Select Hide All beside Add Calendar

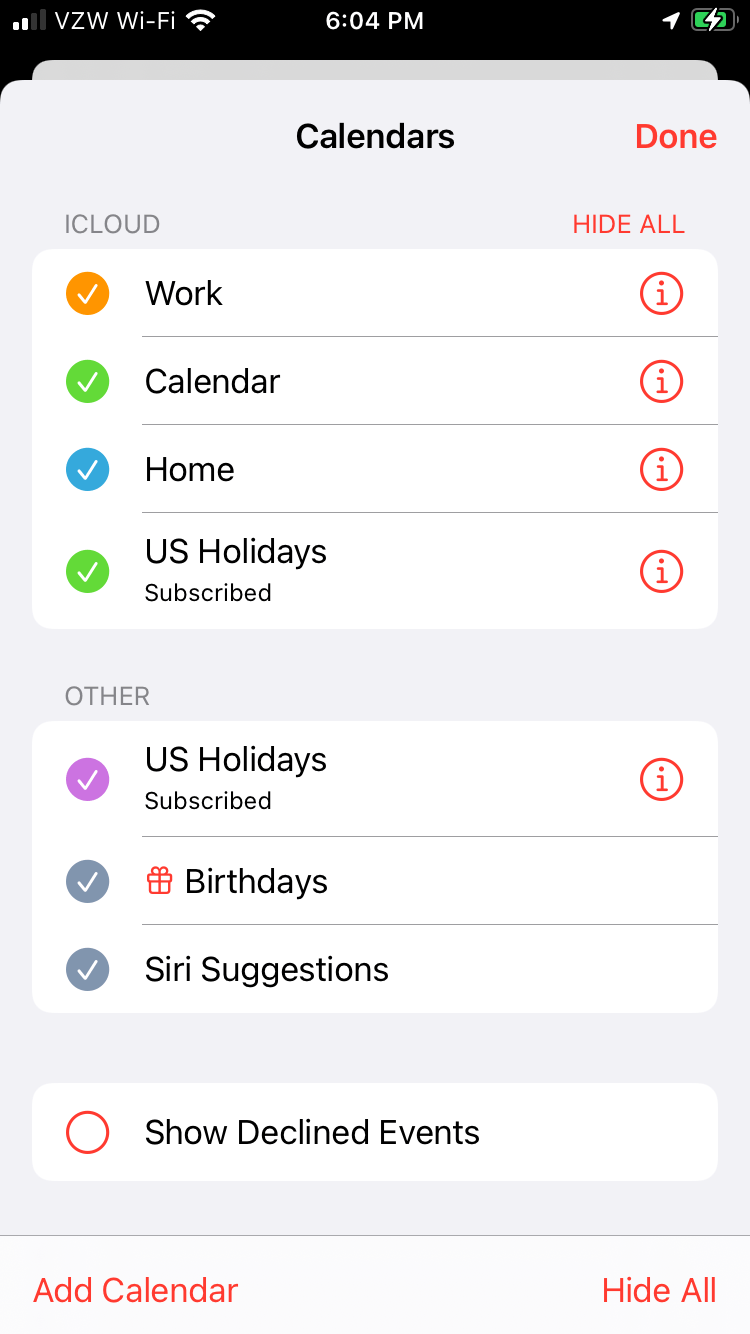pyautogui.click(x=659, y=1290)
